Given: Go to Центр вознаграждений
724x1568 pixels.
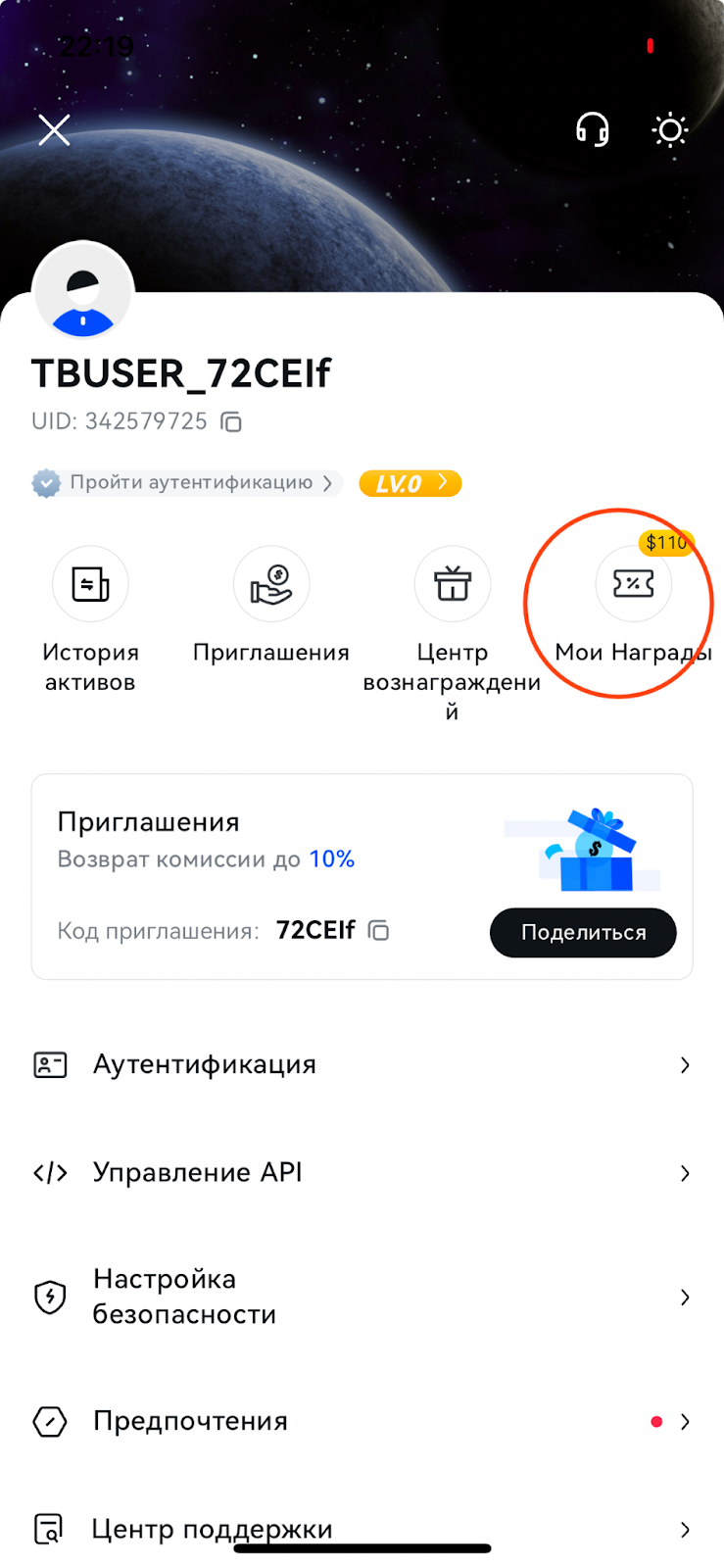Looking at the screenshot, I should [453, 585].
